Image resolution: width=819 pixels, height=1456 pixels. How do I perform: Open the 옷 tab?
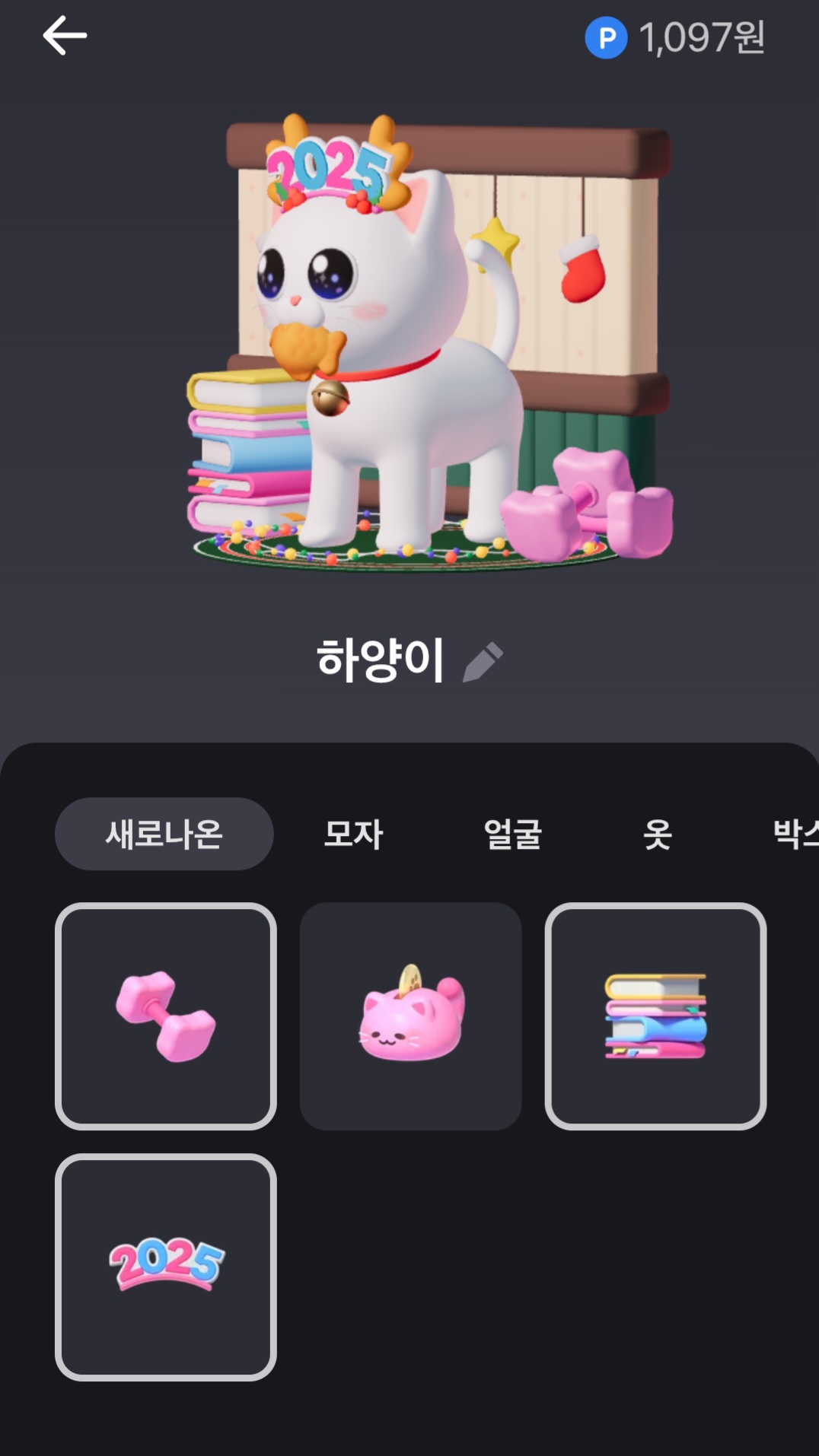658,834
